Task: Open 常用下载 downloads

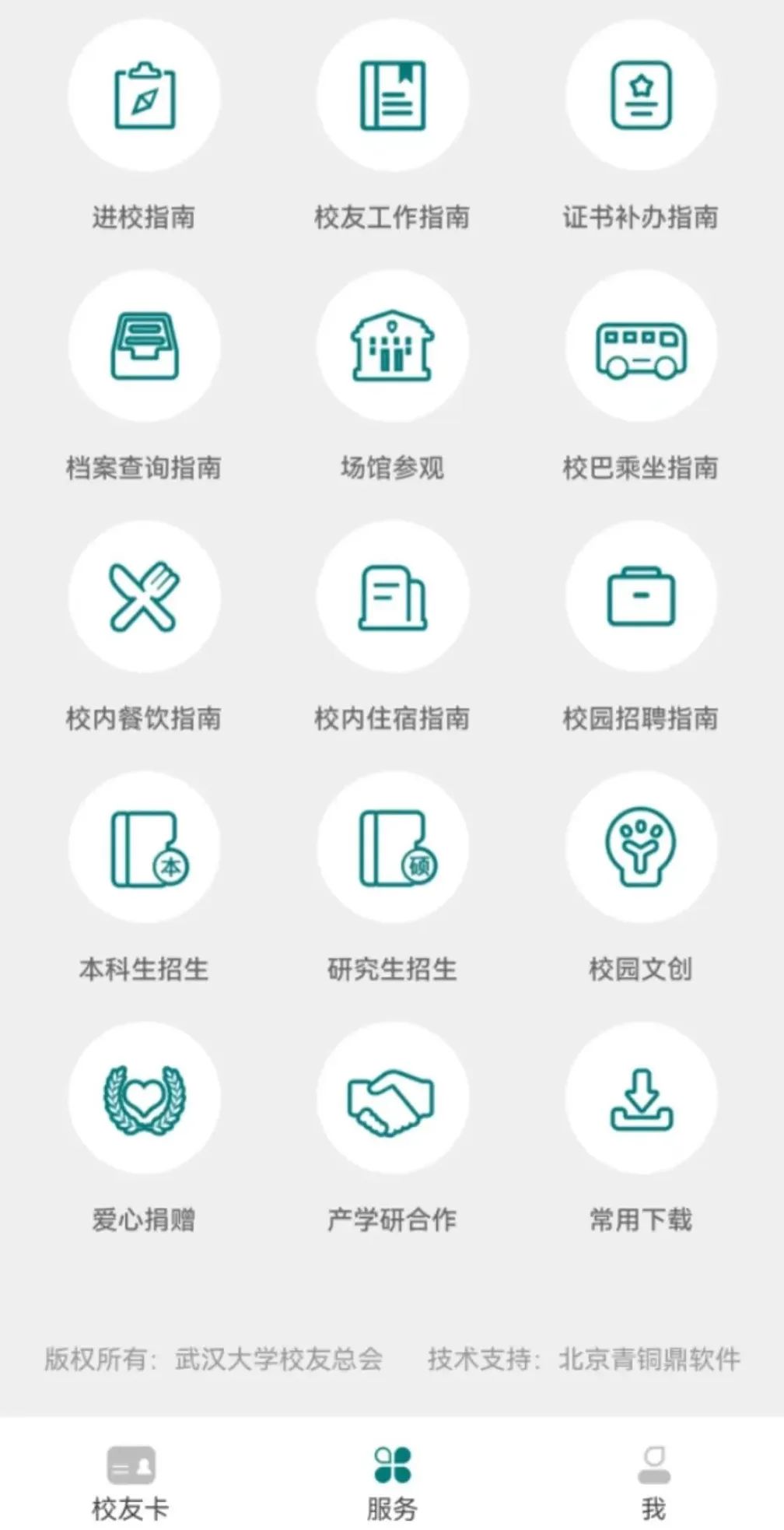Action: point(640,1099)
